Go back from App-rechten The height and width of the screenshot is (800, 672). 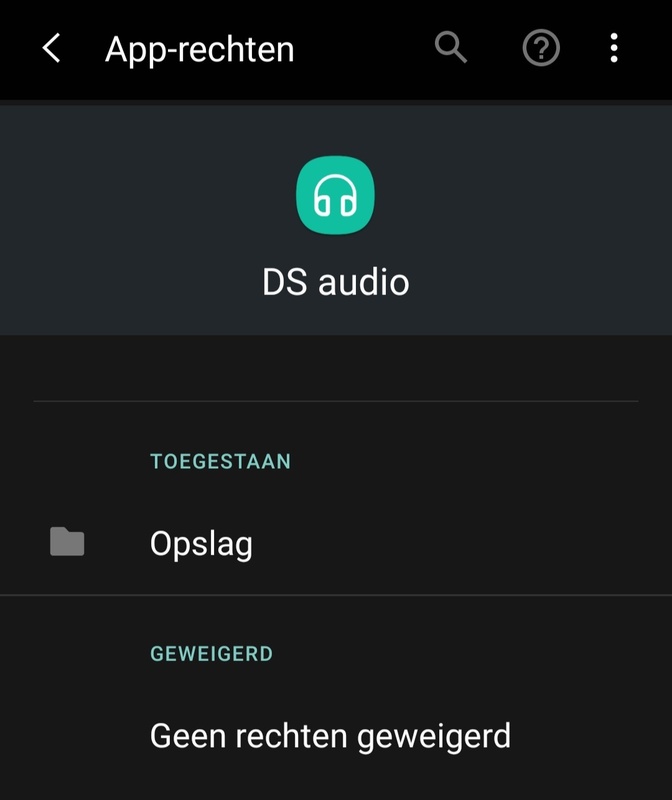[x=52, y=48]
